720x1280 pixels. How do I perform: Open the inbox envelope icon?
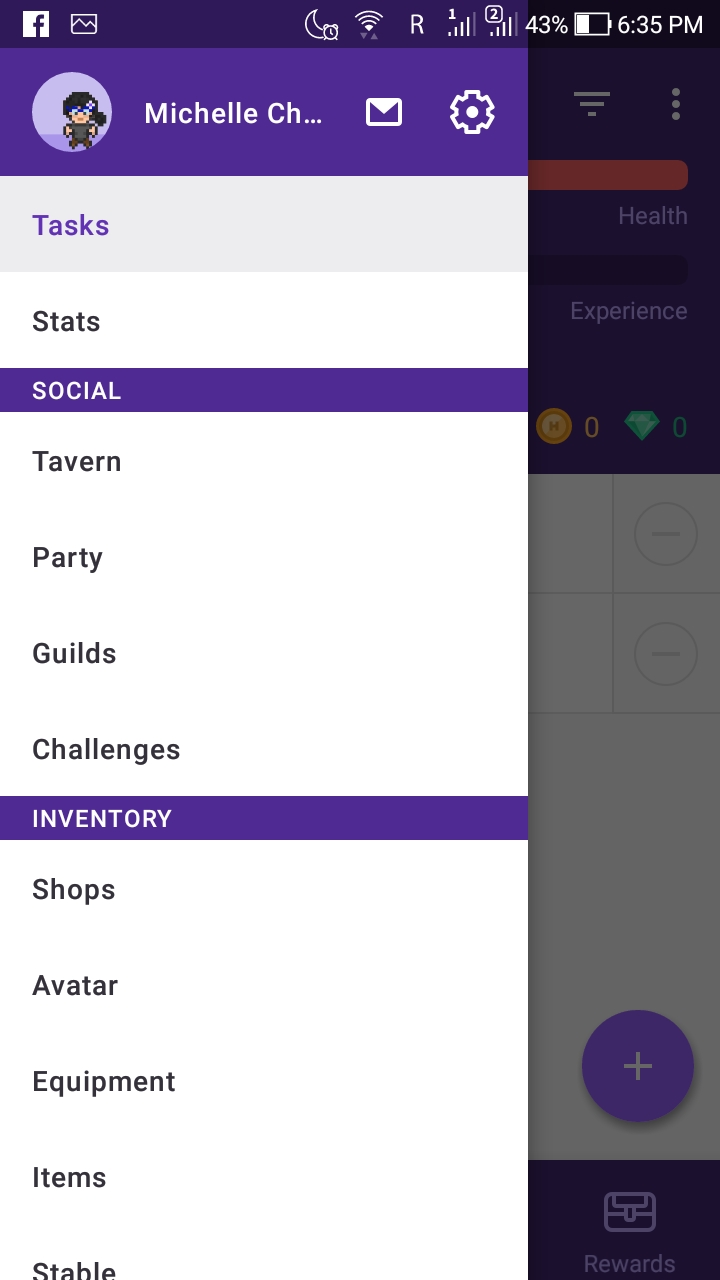[x=384, y=112]
